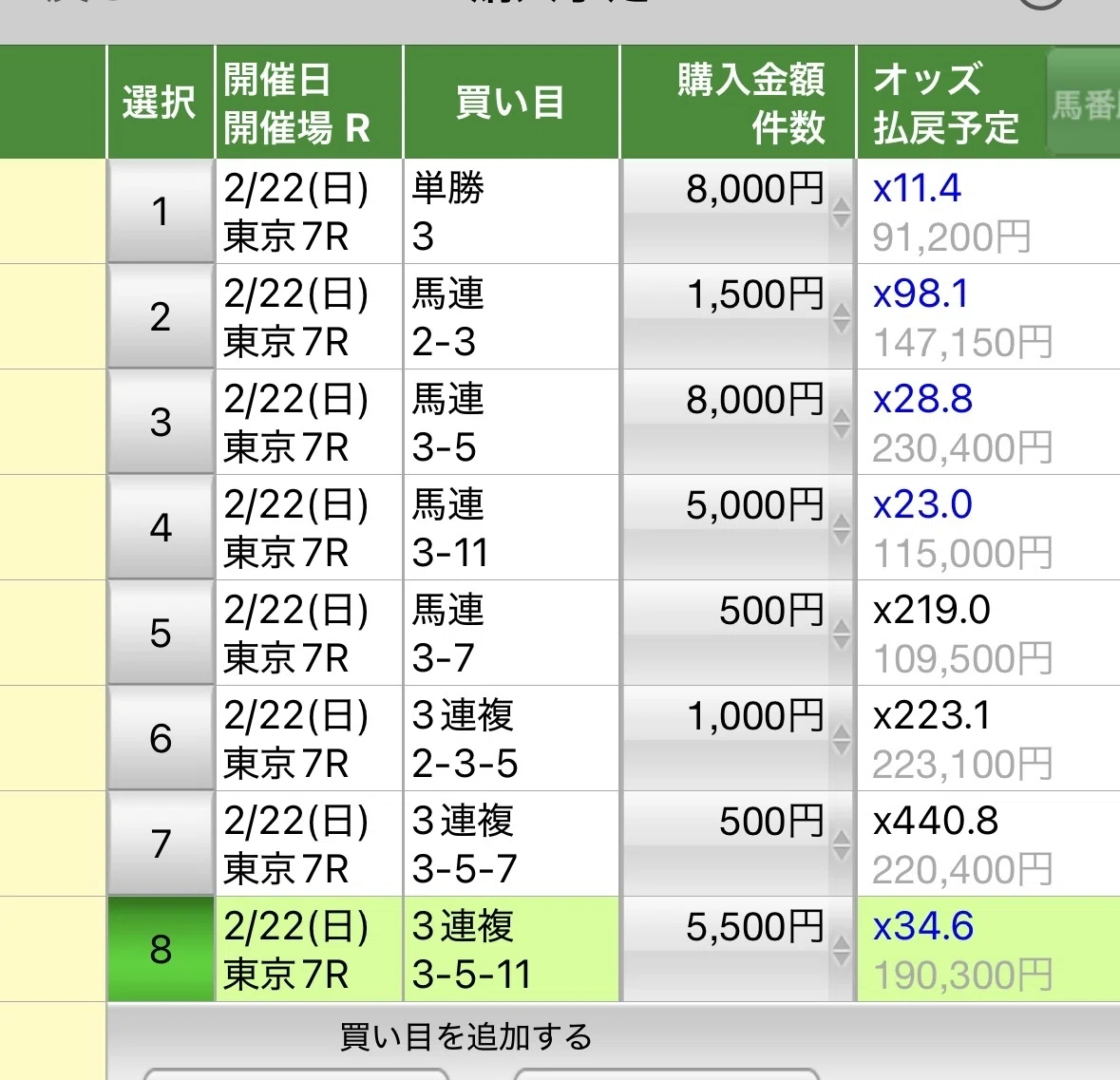Select bet number 6 for 3連複 2-3-5
Viewport: 1120px width, 1080px height.
[x=161, y=739]
